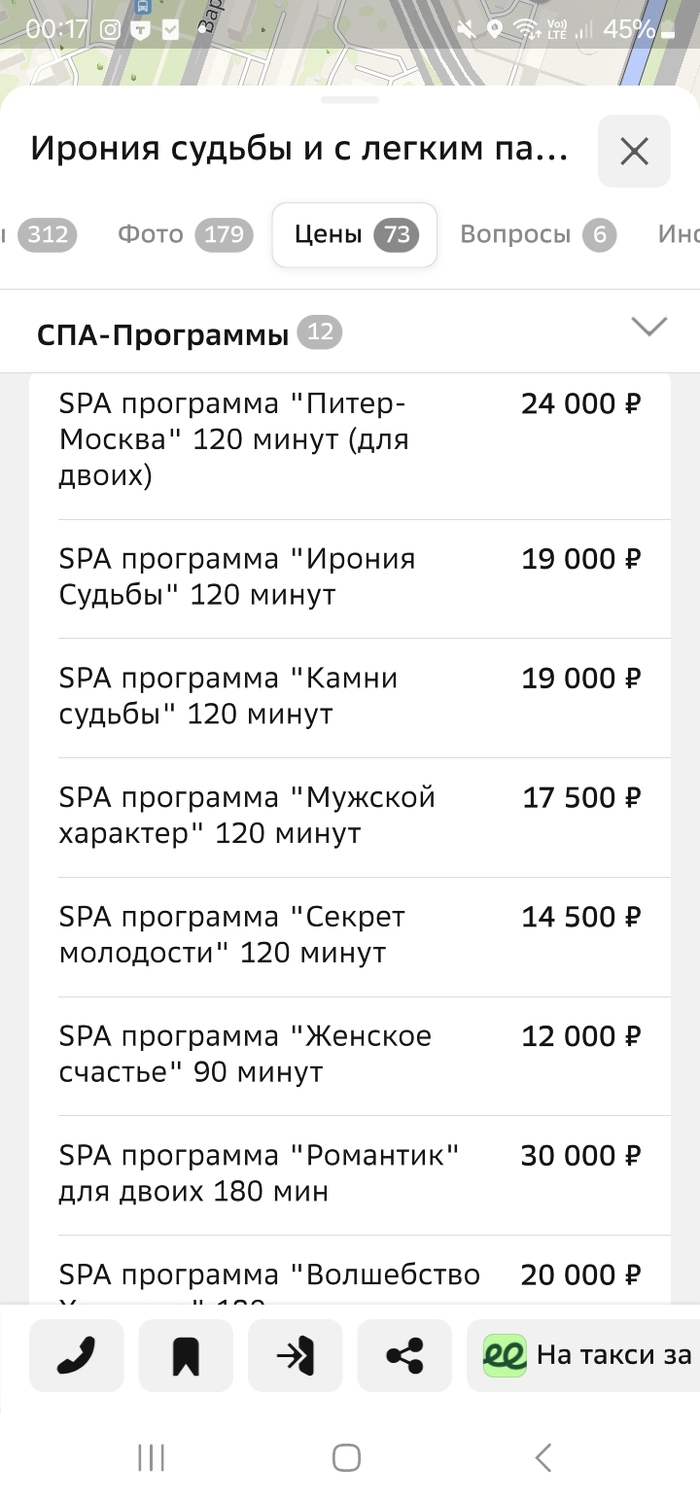This screenshot has width=700, height=1501.
Task: Switch to the Фото tab
Action: 184,235
